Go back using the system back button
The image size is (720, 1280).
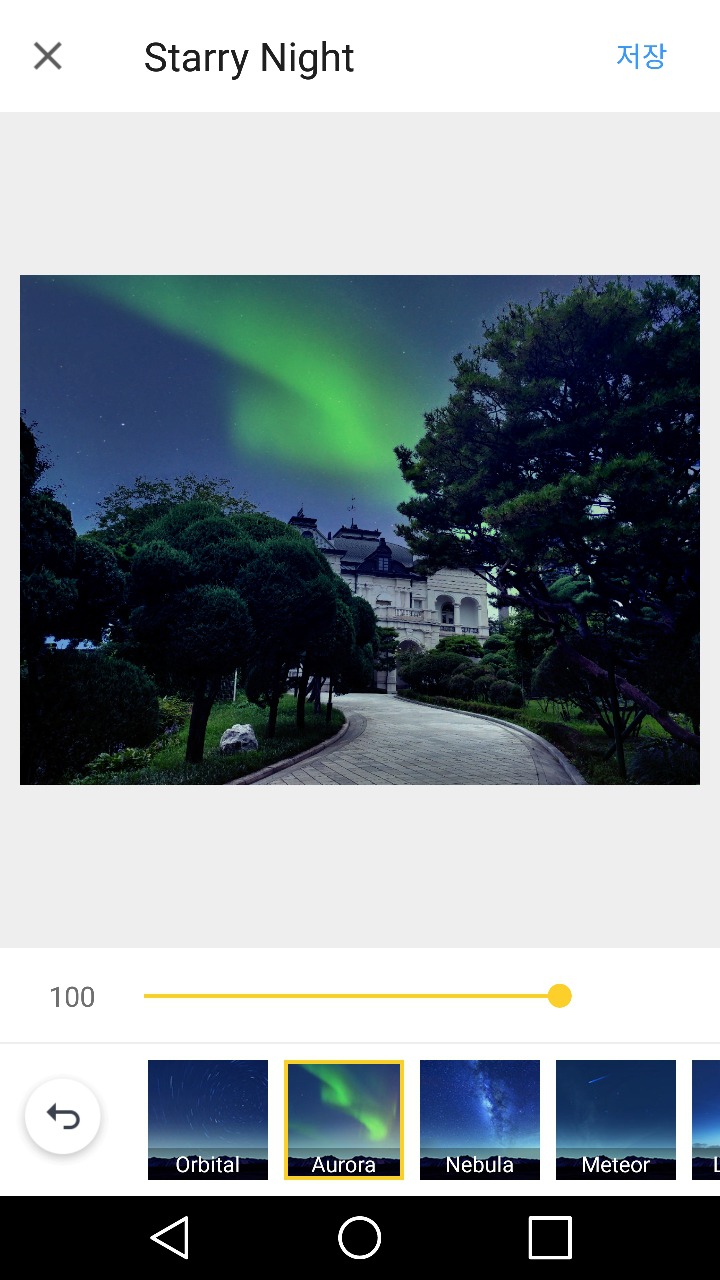170,1238
